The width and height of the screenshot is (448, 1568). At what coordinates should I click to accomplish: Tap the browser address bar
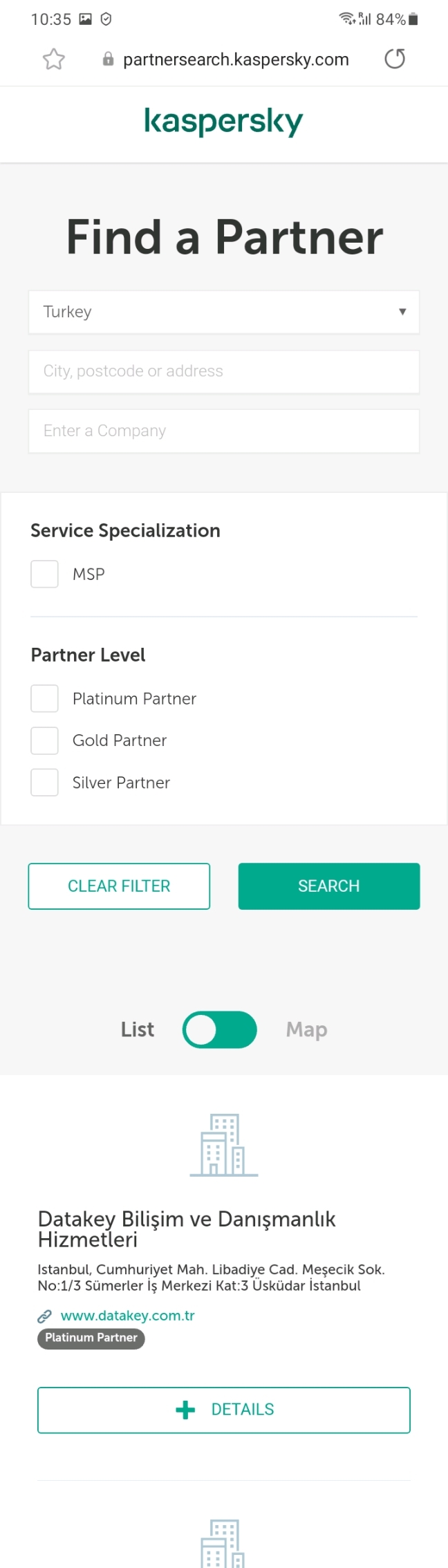click(x=235, y=59)
